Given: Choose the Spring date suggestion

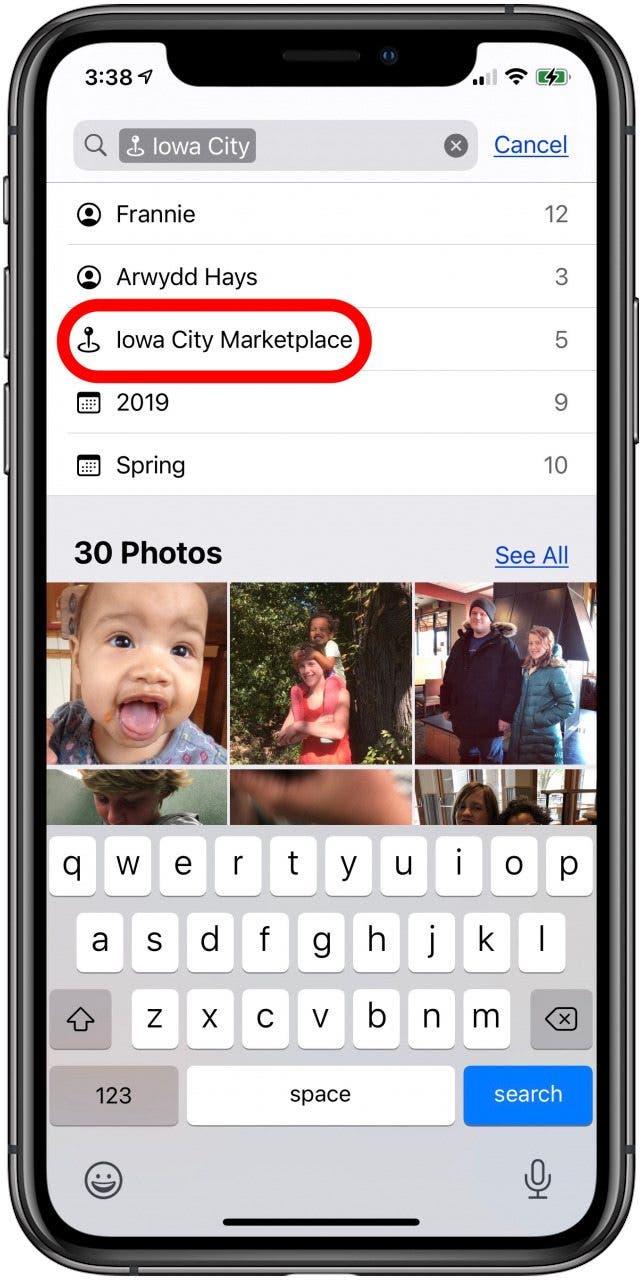Looking at the screenshot, I should 320,465.
